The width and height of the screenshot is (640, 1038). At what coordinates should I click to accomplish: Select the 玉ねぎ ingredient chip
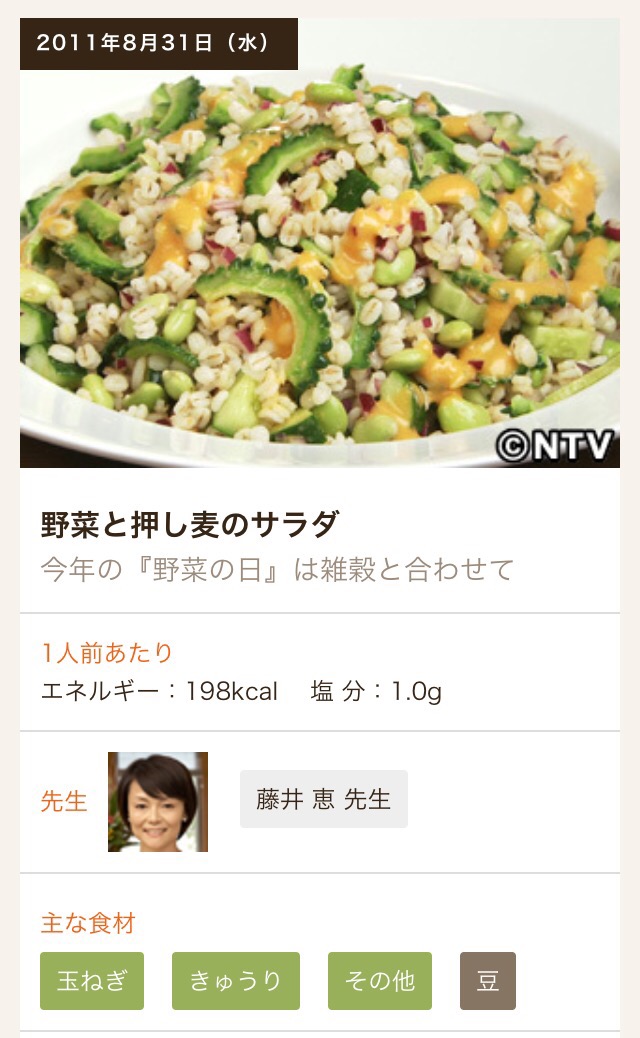tap(92, 981)
